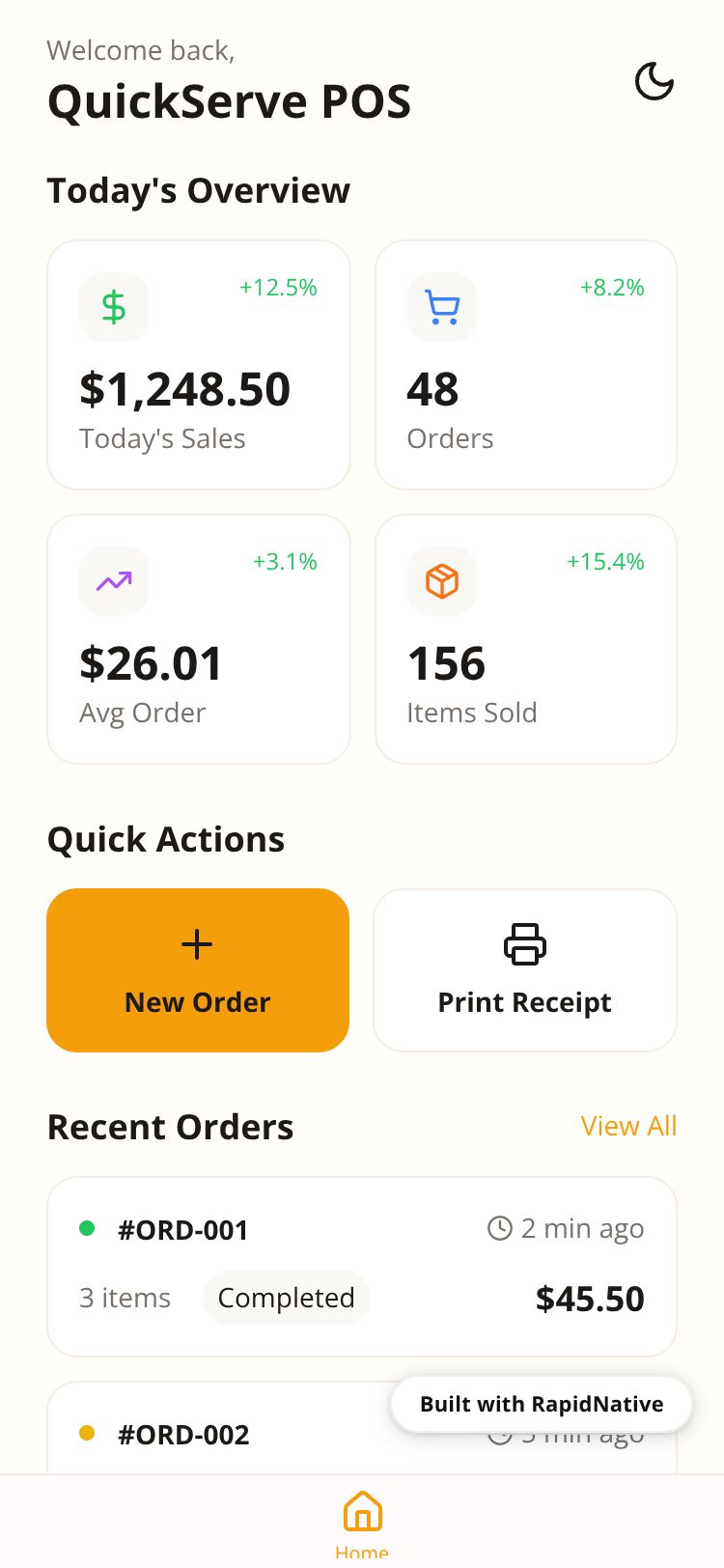This screenshot has width=724, height=1568.
Task: Open order #ORD-001 details
Action: 362,1265
